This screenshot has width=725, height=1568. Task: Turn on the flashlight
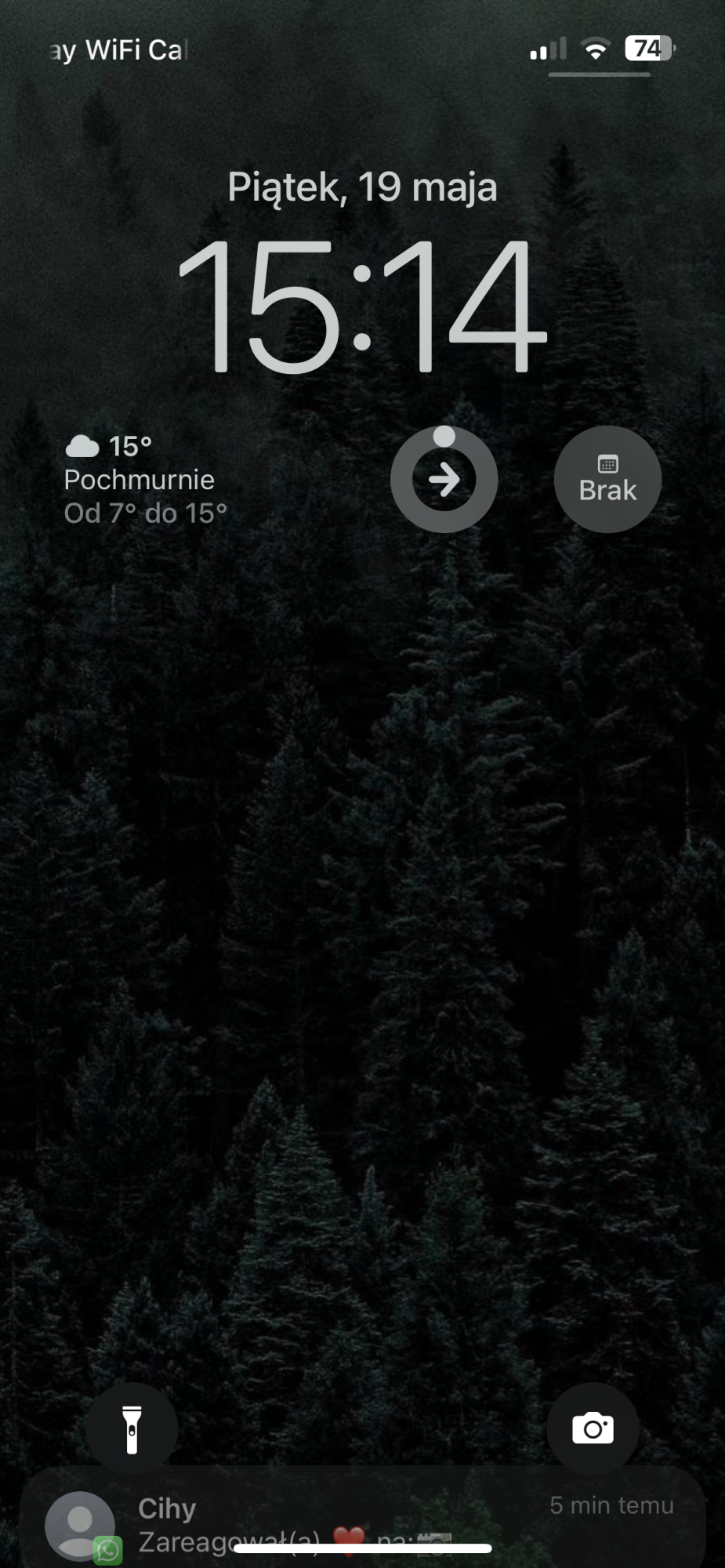pyautogui.click(x=132, y=1428)
